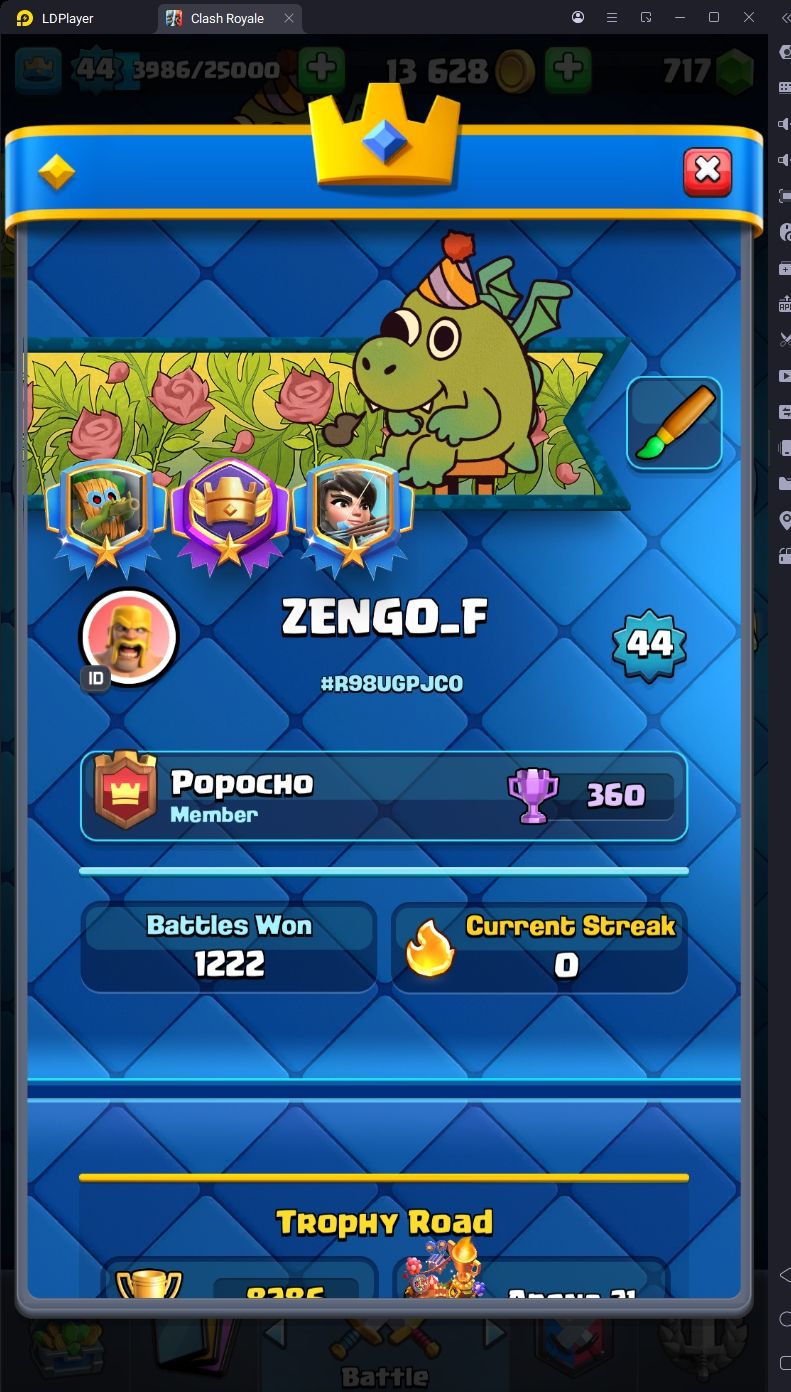Minimize the LDPlayer window
791x1392 pixels.
[x=679, y=17]
